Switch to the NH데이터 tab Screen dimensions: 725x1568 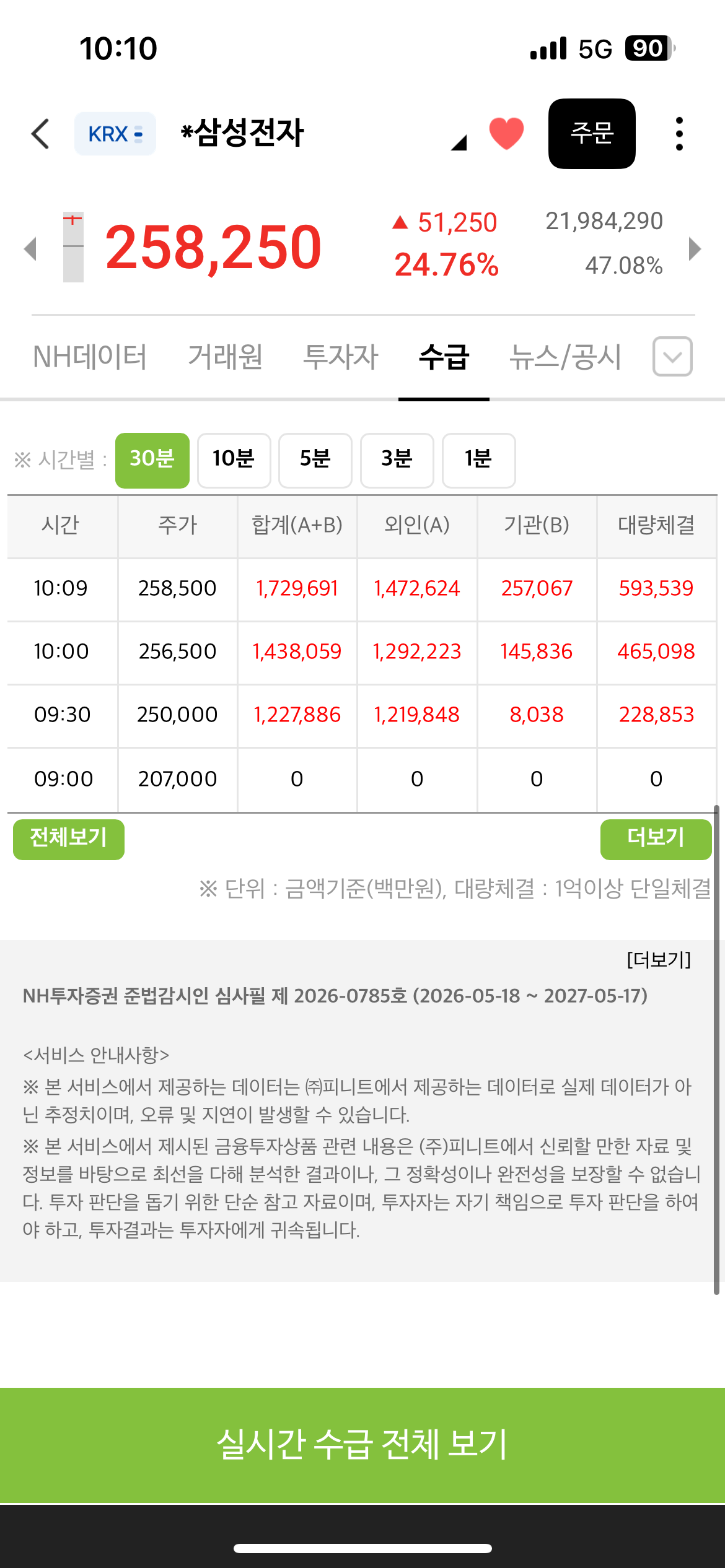point(89,357)
